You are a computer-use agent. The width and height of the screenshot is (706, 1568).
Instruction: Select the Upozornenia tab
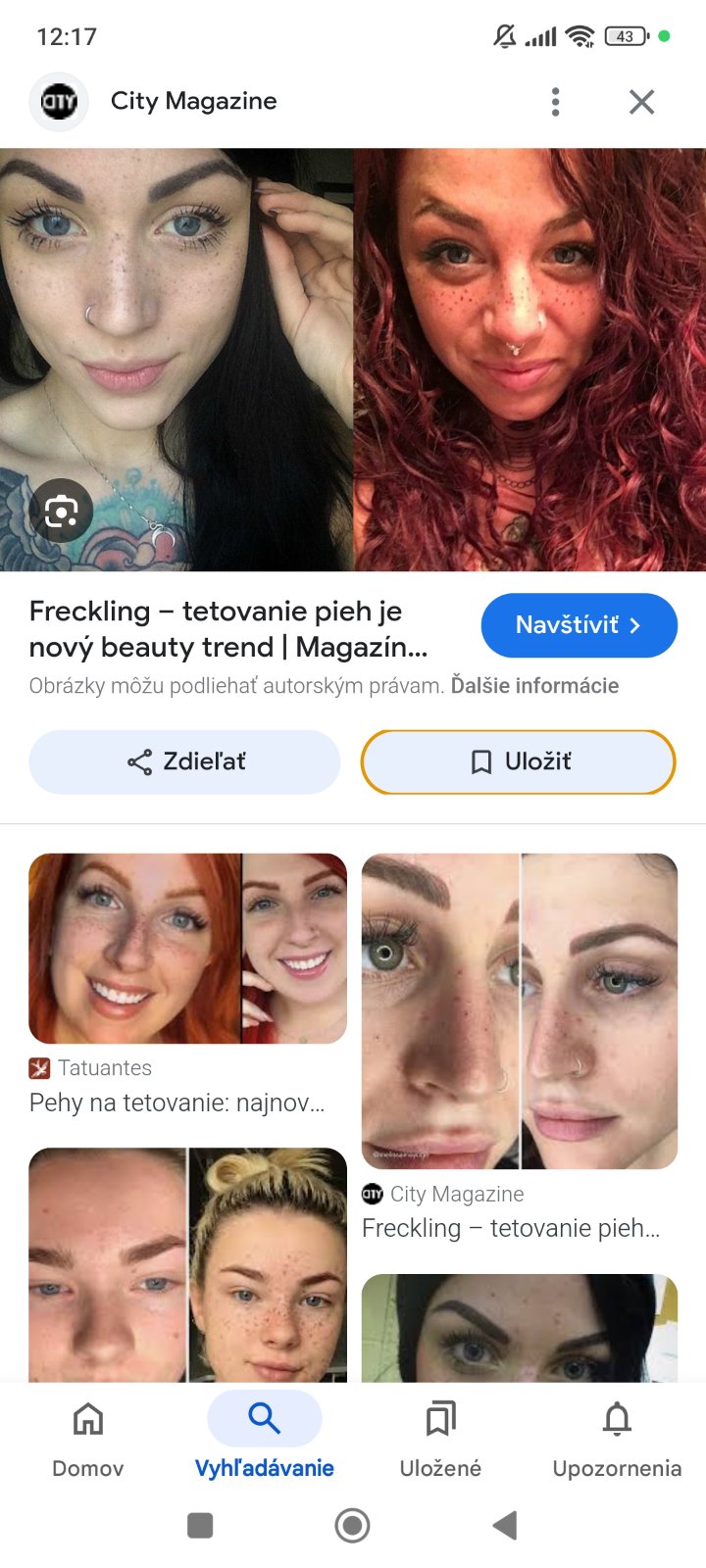tap(617, 1436)
